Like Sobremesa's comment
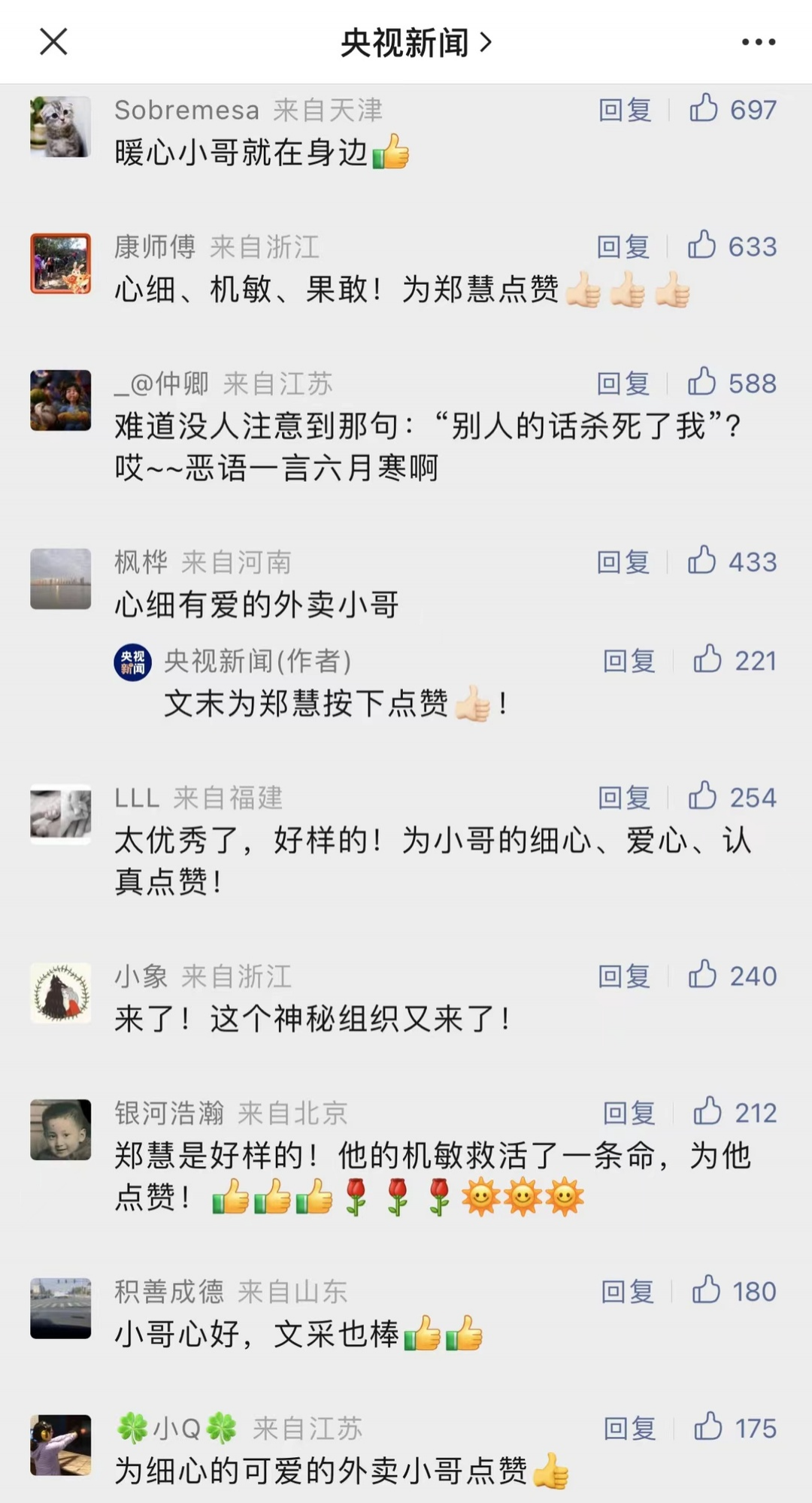Screen dimensions: 812x1503 704,109
